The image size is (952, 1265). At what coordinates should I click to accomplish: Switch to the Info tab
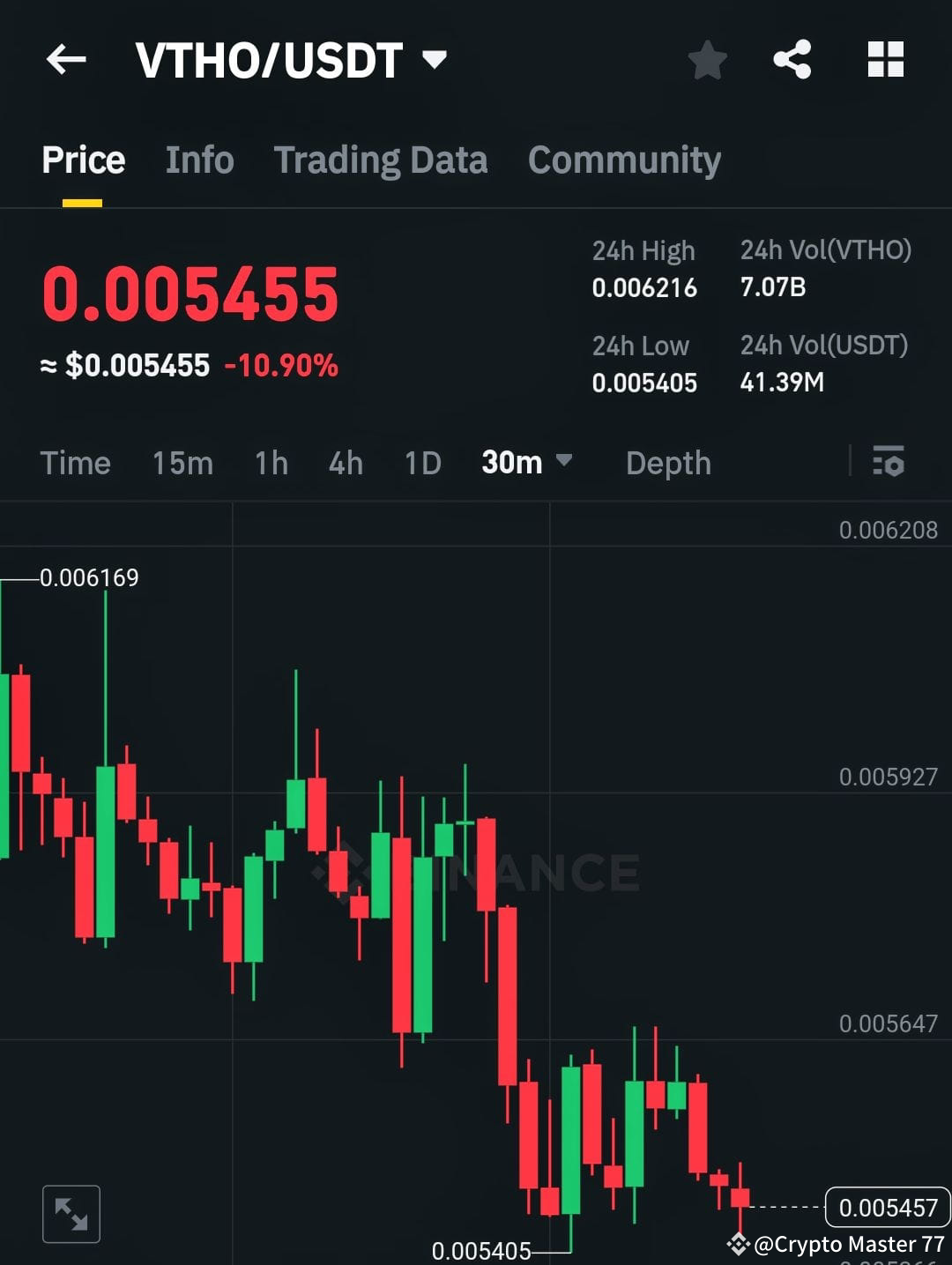pos(198,160)
